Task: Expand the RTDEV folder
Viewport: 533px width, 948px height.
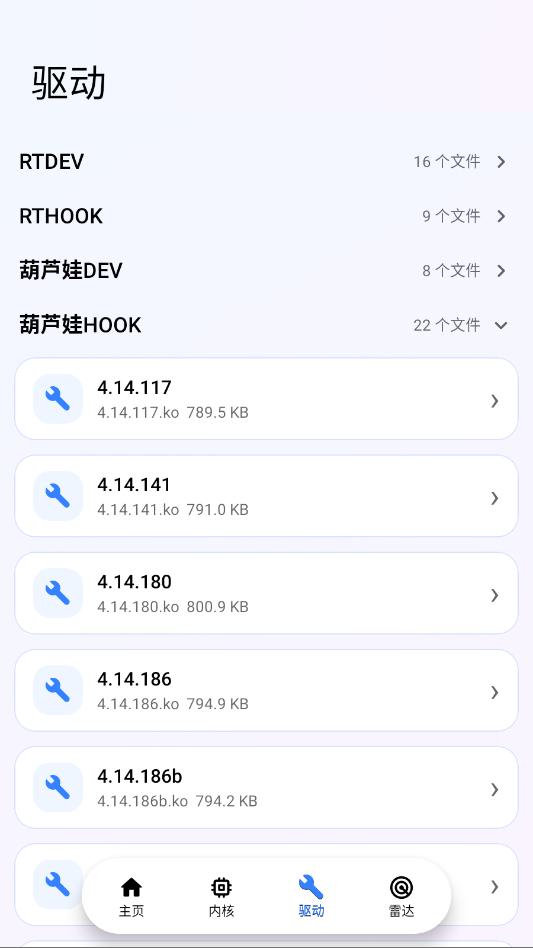Action: (x=266, y=161)
